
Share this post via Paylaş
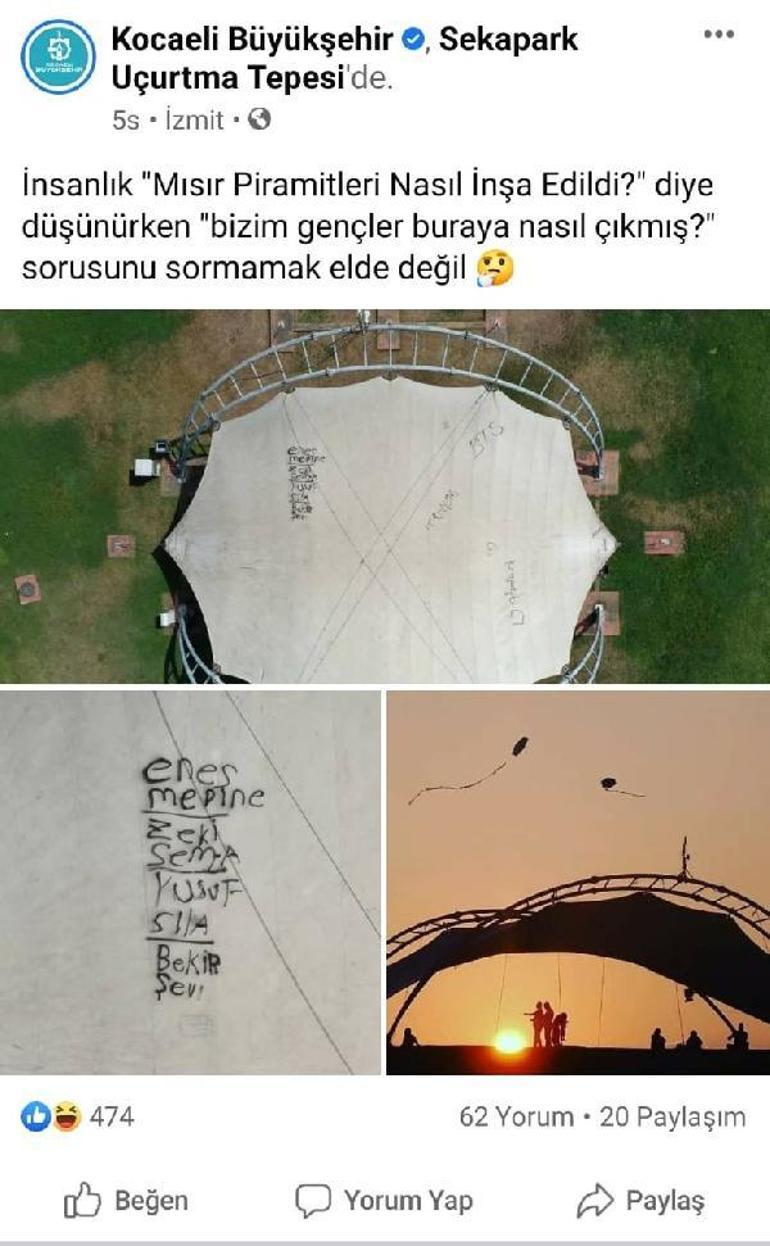[641, 1200]
